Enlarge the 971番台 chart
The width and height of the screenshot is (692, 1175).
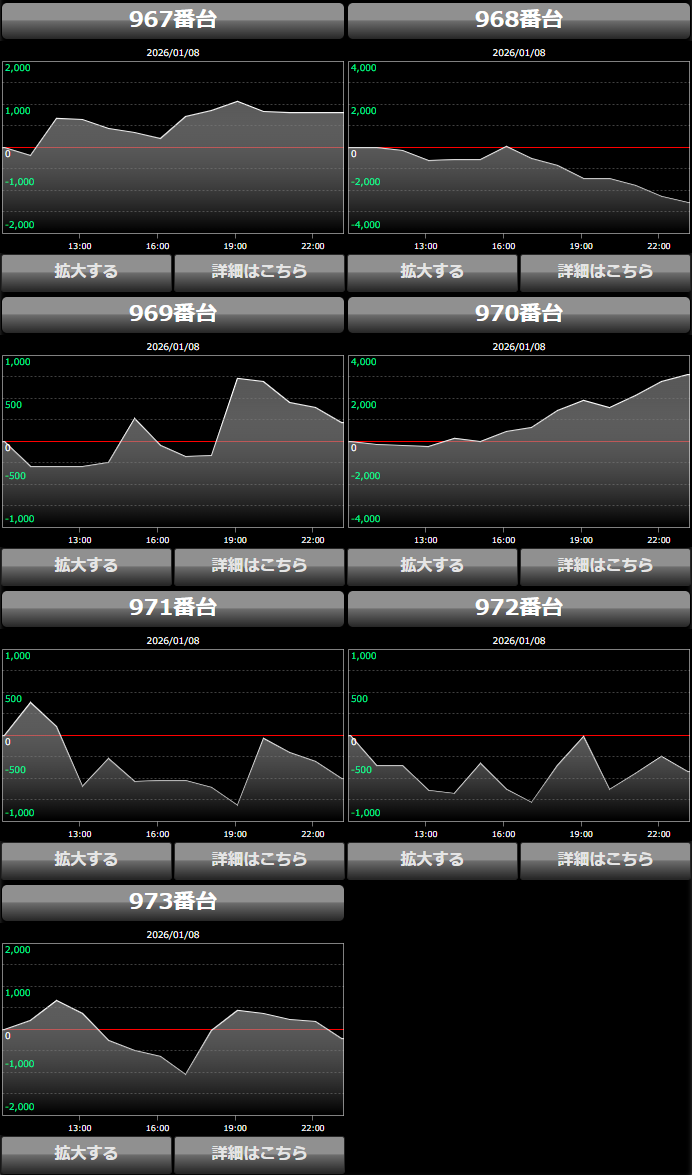86,860
